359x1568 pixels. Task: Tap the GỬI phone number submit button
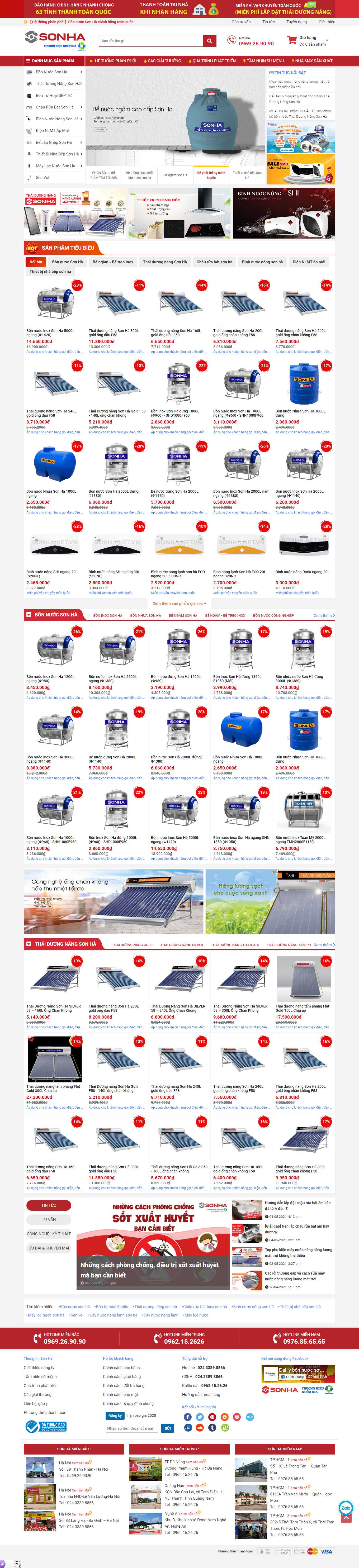(167, 1427)
